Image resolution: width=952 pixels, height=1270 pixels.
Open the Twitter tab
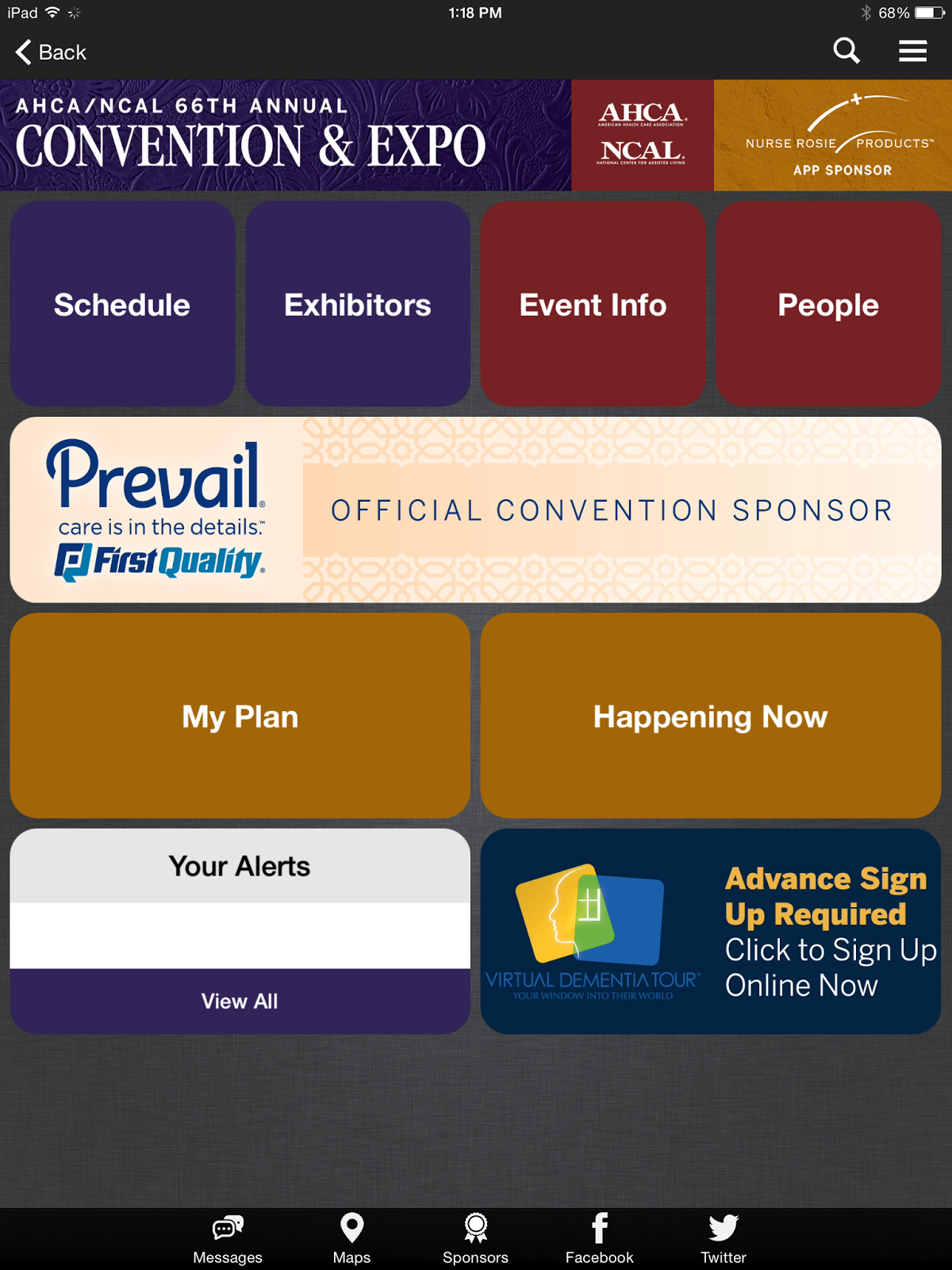[x=723, y=1238]
